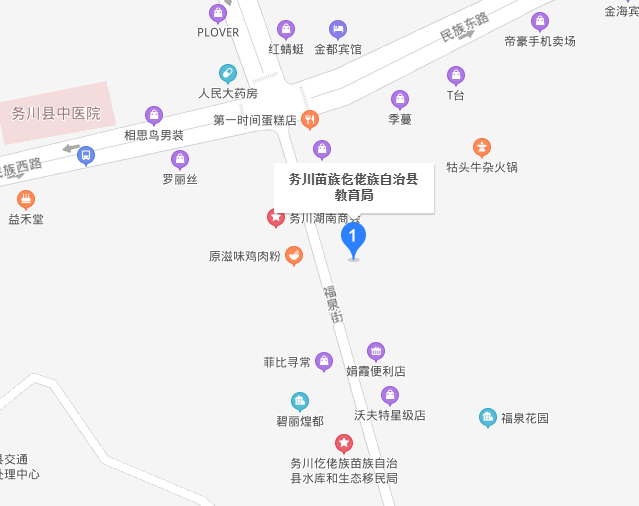
Task: Select the 帝豪手机卖场 shop marker
Action: (540, 22)
